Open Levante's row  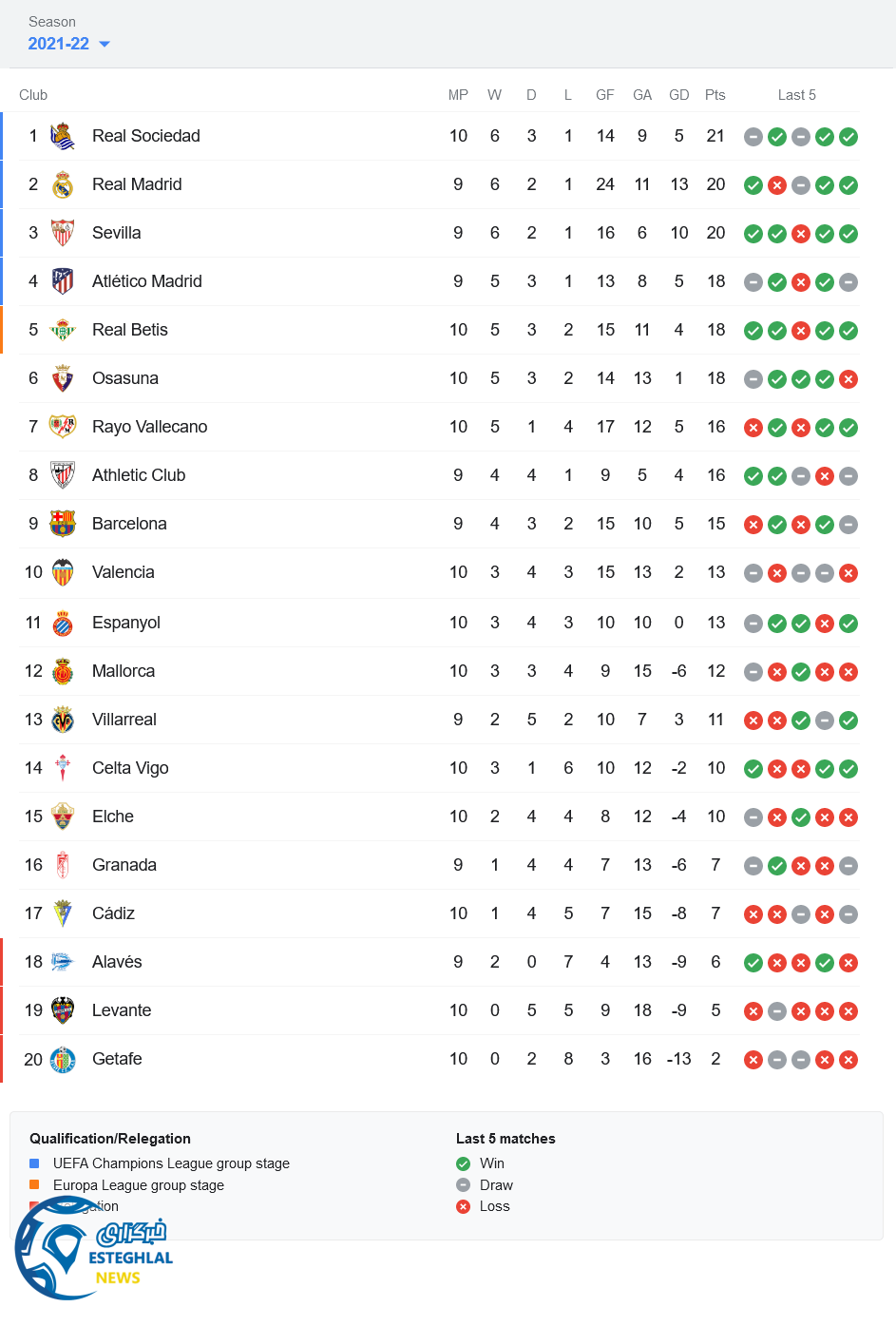[122, 1010]
